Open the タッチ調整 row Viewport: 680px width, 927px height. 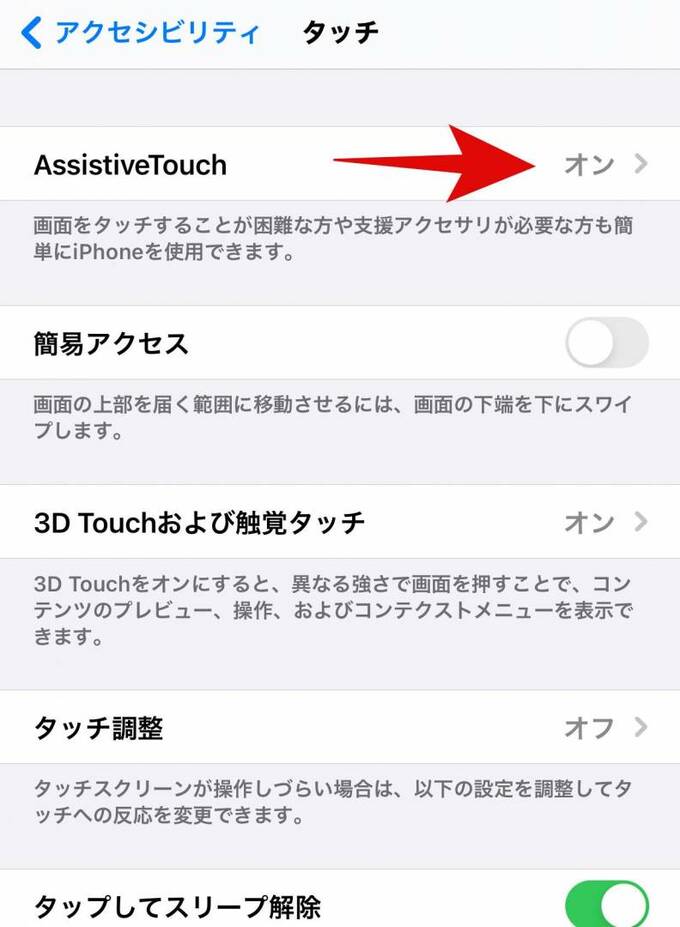340,727
